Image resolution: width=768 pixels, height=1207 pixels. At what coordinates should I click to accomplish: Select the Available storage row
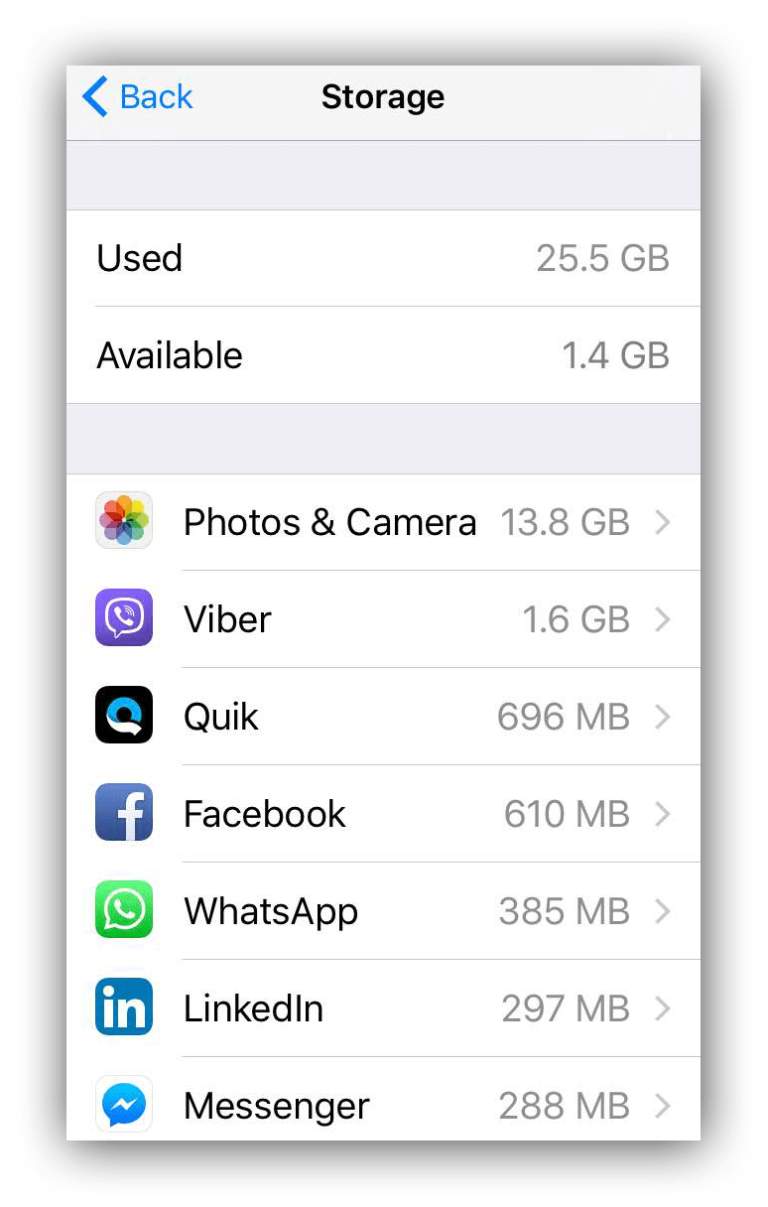coord(383,355)
